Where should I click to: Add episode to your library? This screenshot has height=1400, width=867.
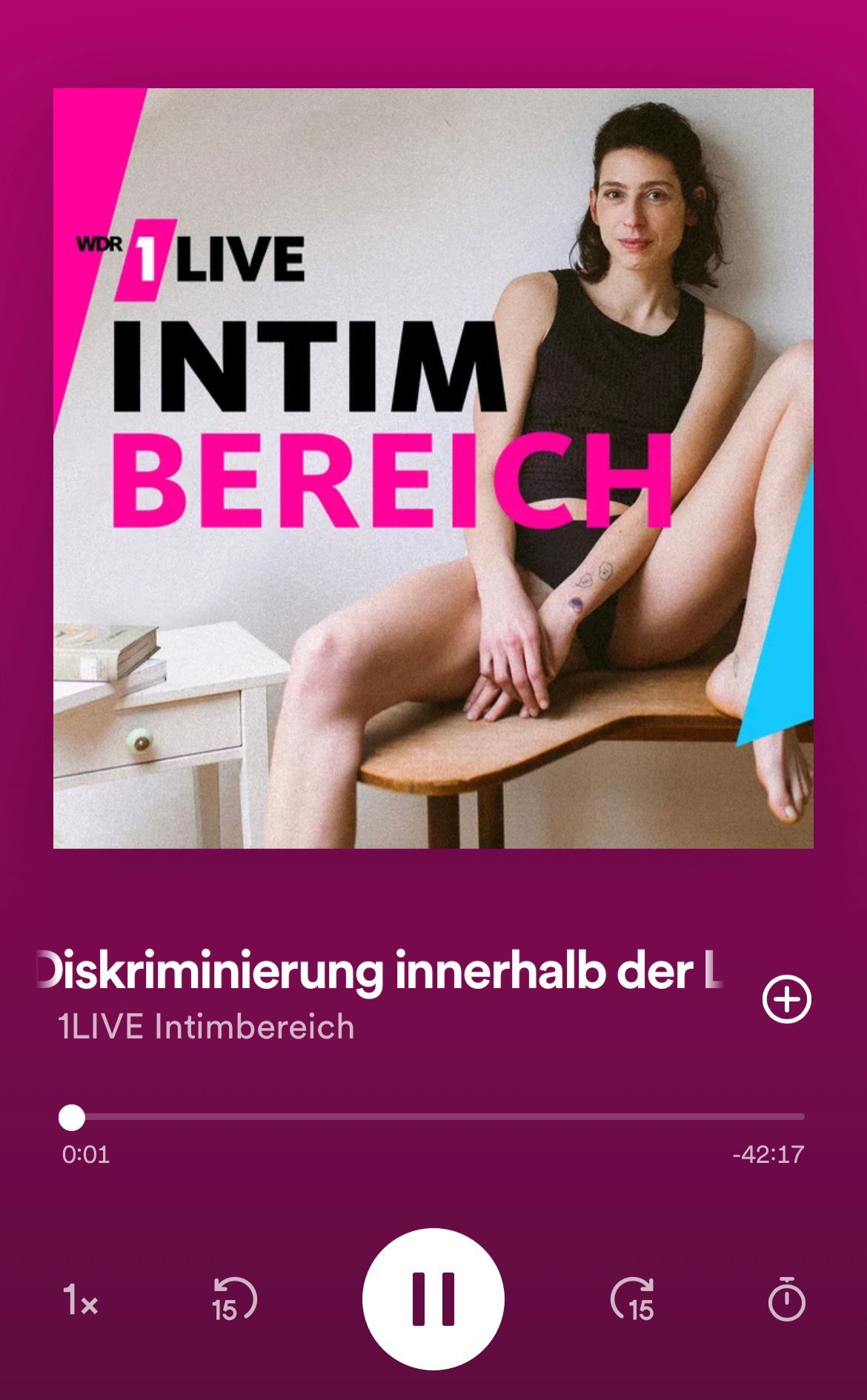pos(787,999)
